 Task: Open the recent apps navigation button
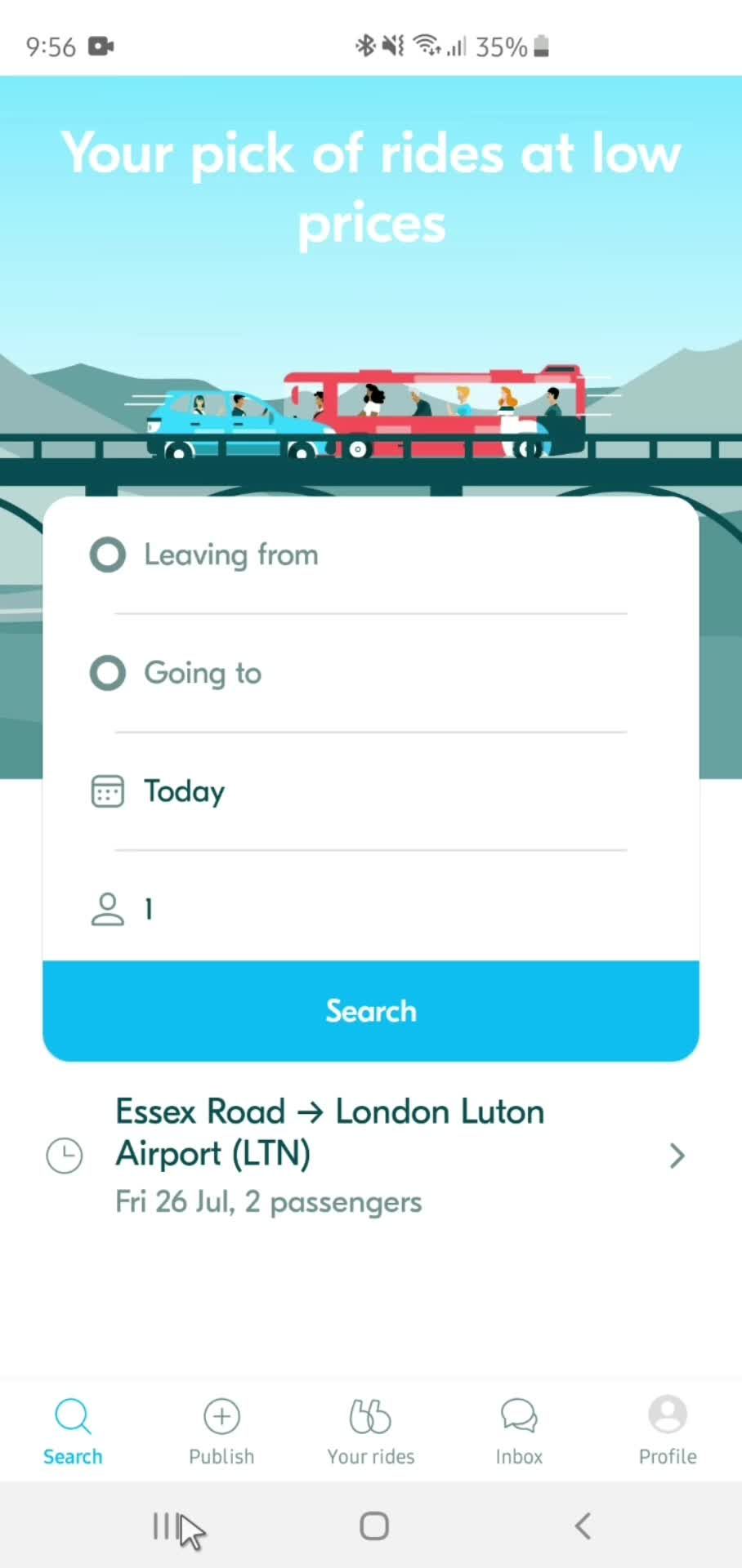(163, 1526)
